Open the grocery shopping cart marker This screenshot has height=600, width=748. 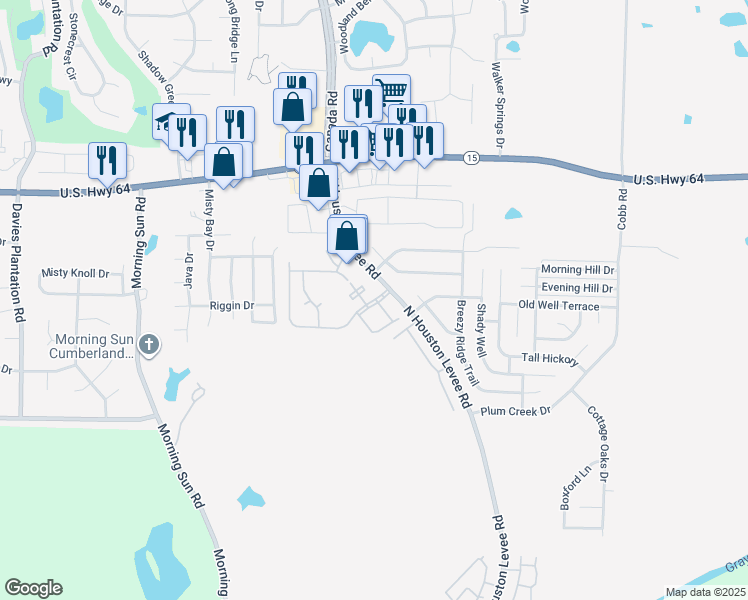pyautogui.click(x=392, y=91)
